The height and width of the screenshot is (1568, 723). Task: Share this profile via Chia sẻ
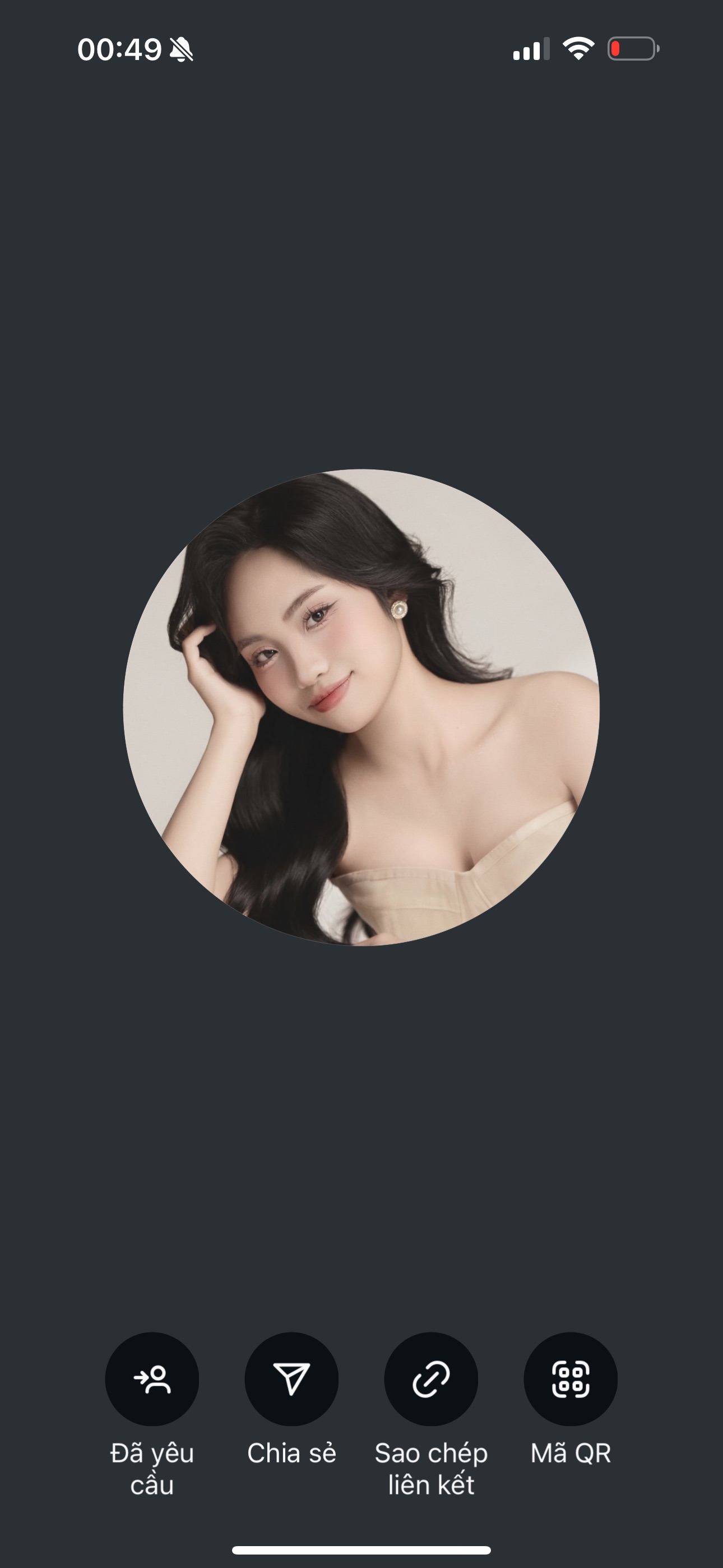click(291, 1378)
